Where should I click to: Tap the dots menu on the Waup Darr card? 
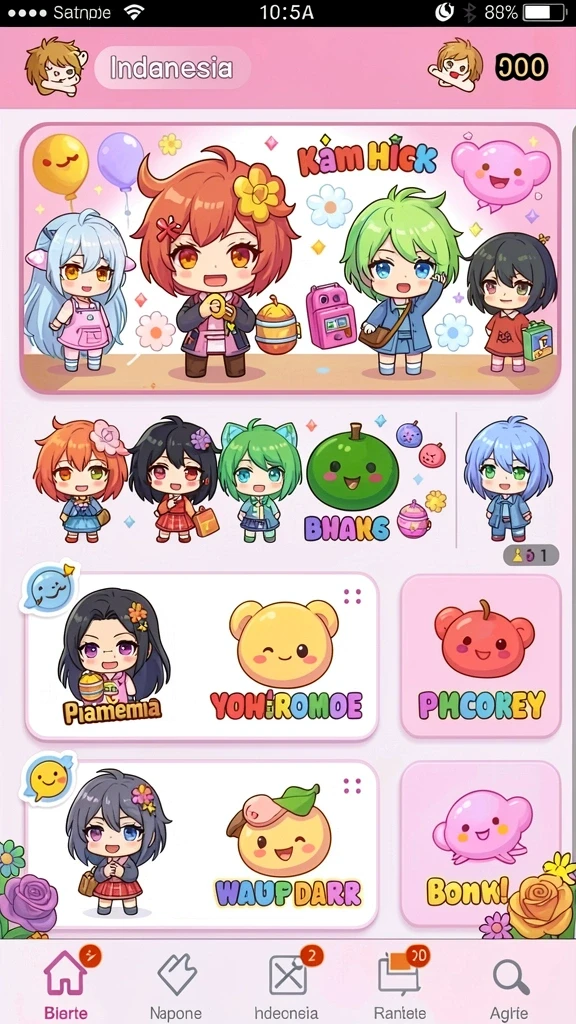point(353,786)
